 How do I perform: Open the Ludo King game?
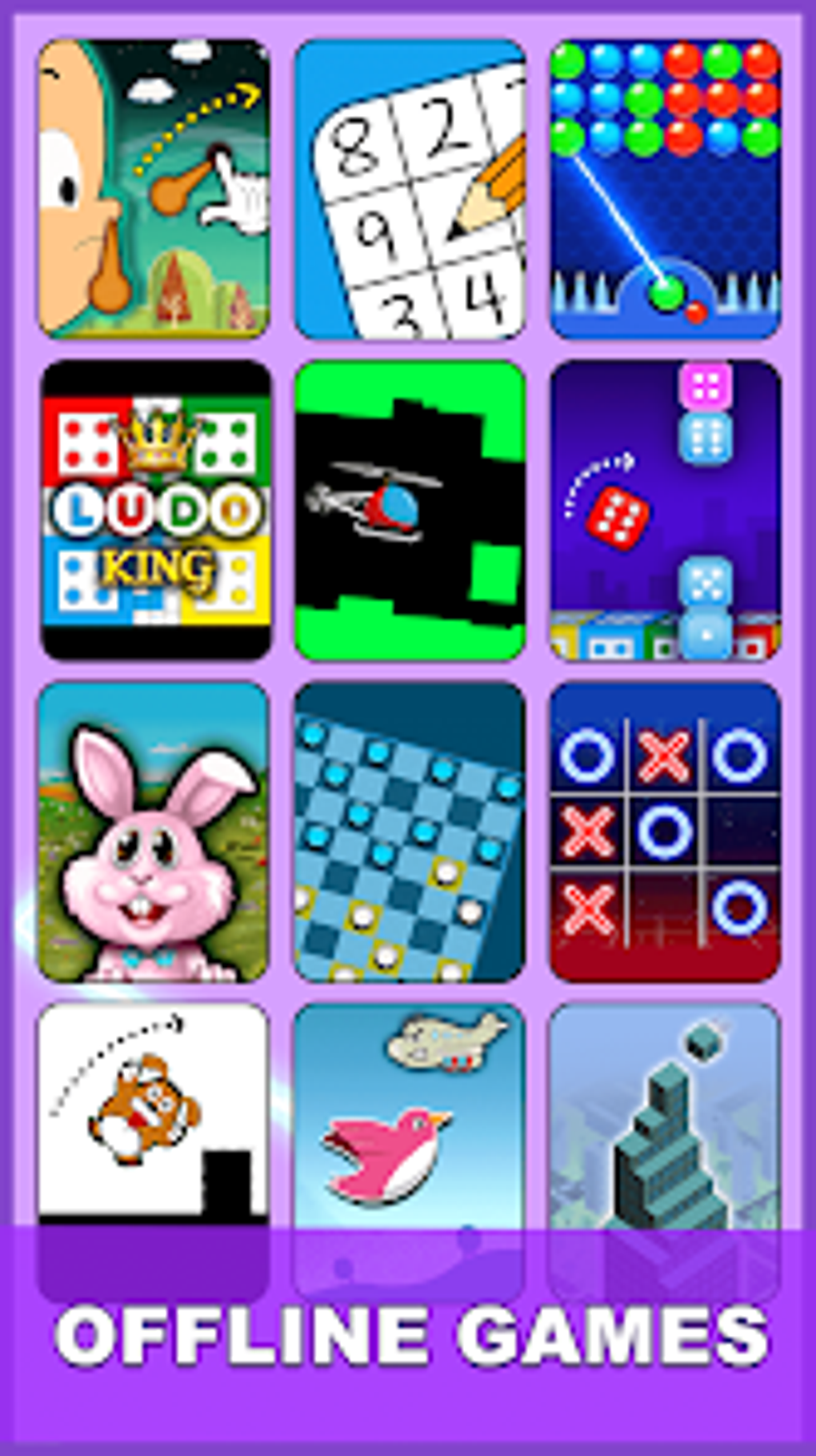[156, 510]
